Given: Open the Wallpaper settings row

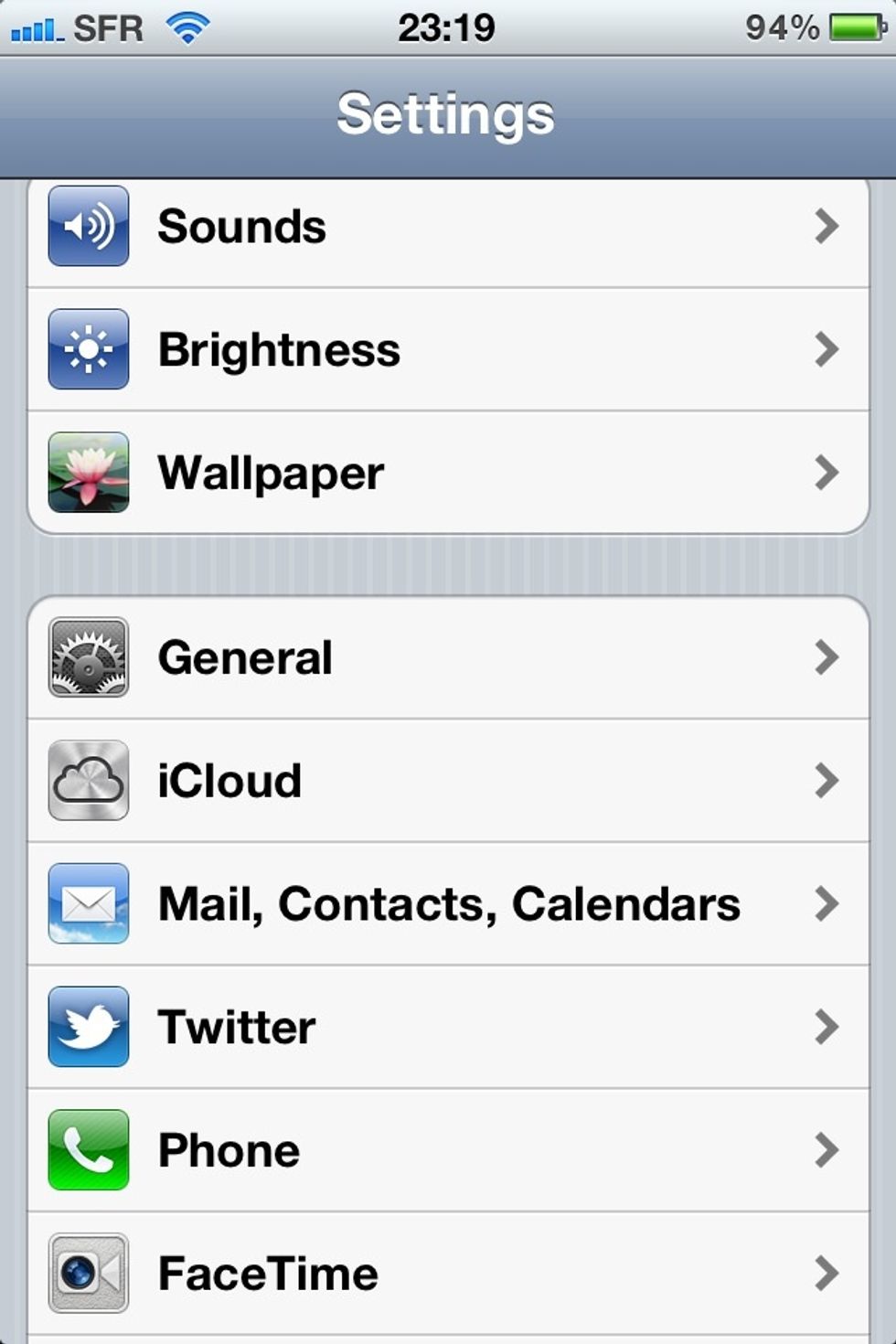Looking at the screenshot, I should [448, 472].
